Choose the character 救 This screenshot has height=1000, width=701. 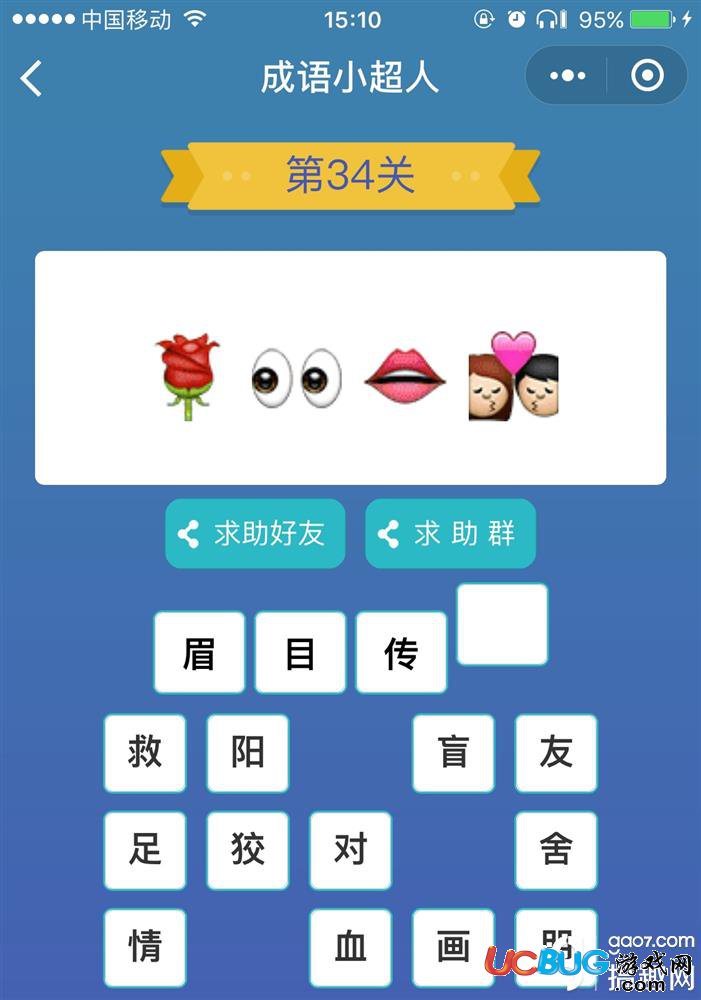coord(145,753)
